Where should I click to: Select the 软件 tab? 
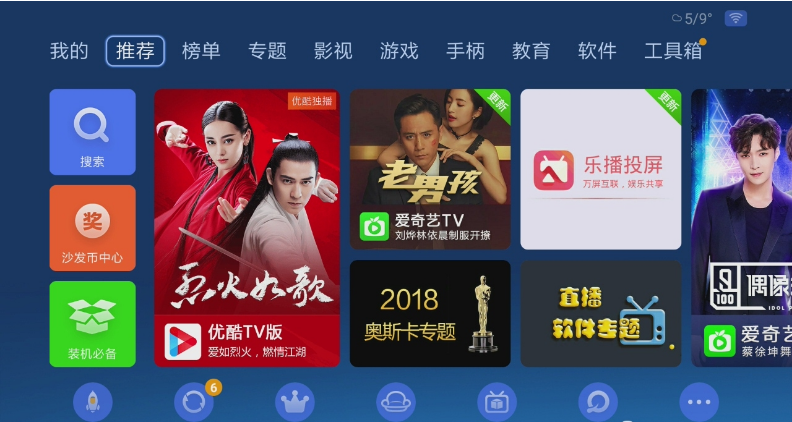(597, 51)
